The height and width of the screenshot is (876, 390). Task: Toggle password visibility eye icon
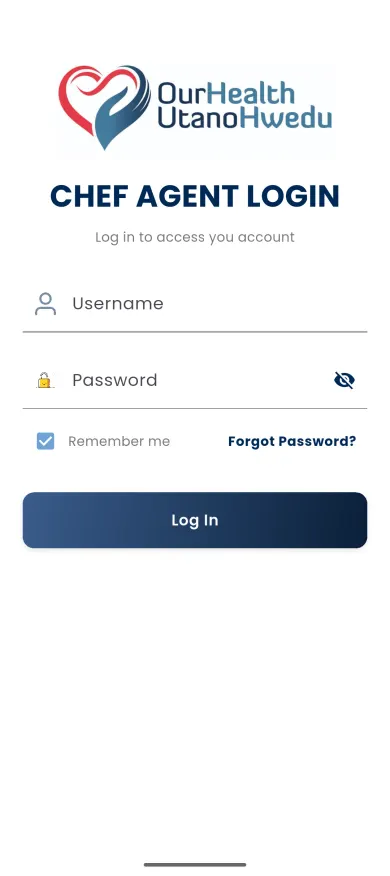coord(344,380)
